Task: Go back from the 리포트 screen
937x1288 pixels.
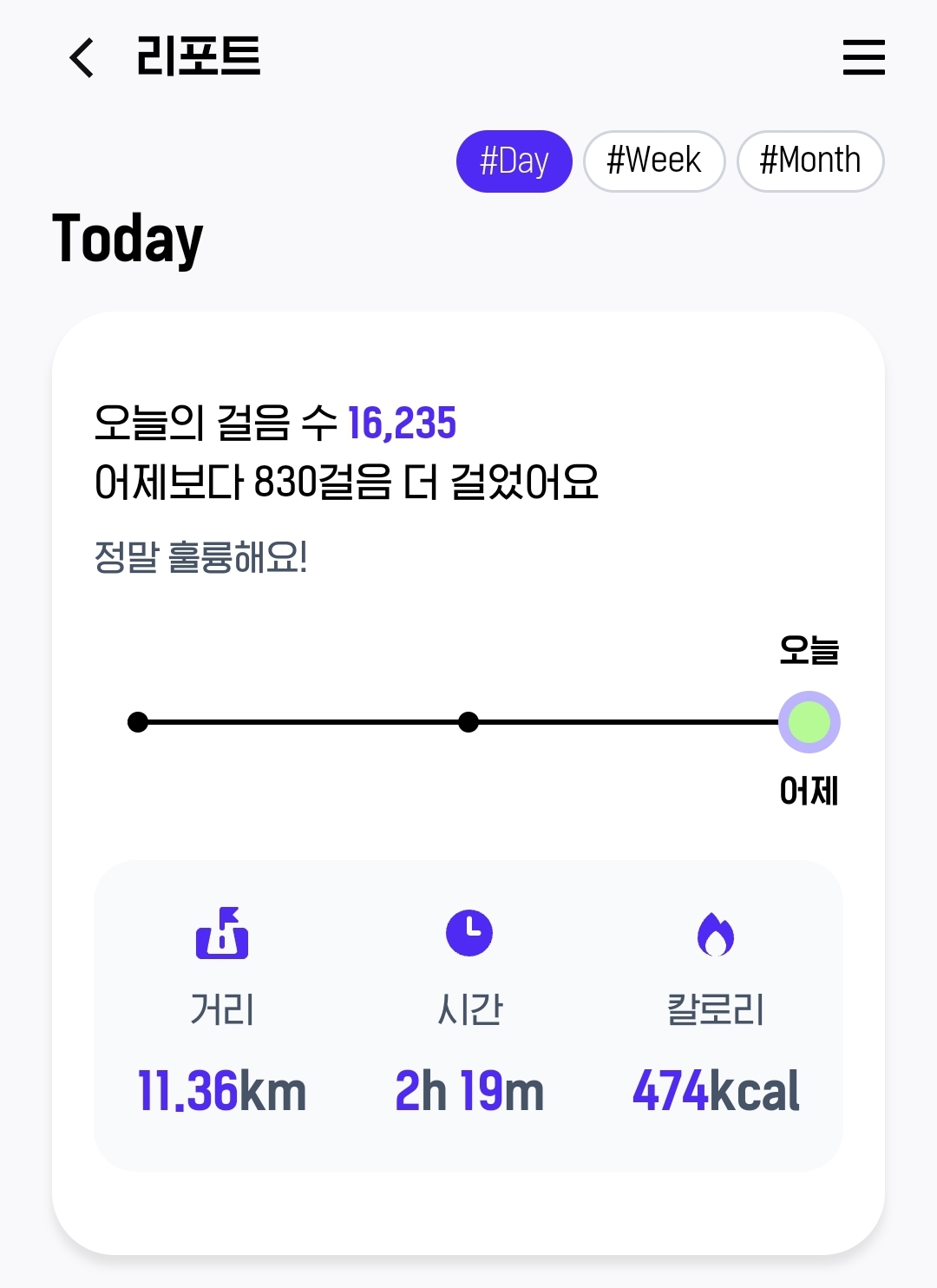Action: pos(82,58)
